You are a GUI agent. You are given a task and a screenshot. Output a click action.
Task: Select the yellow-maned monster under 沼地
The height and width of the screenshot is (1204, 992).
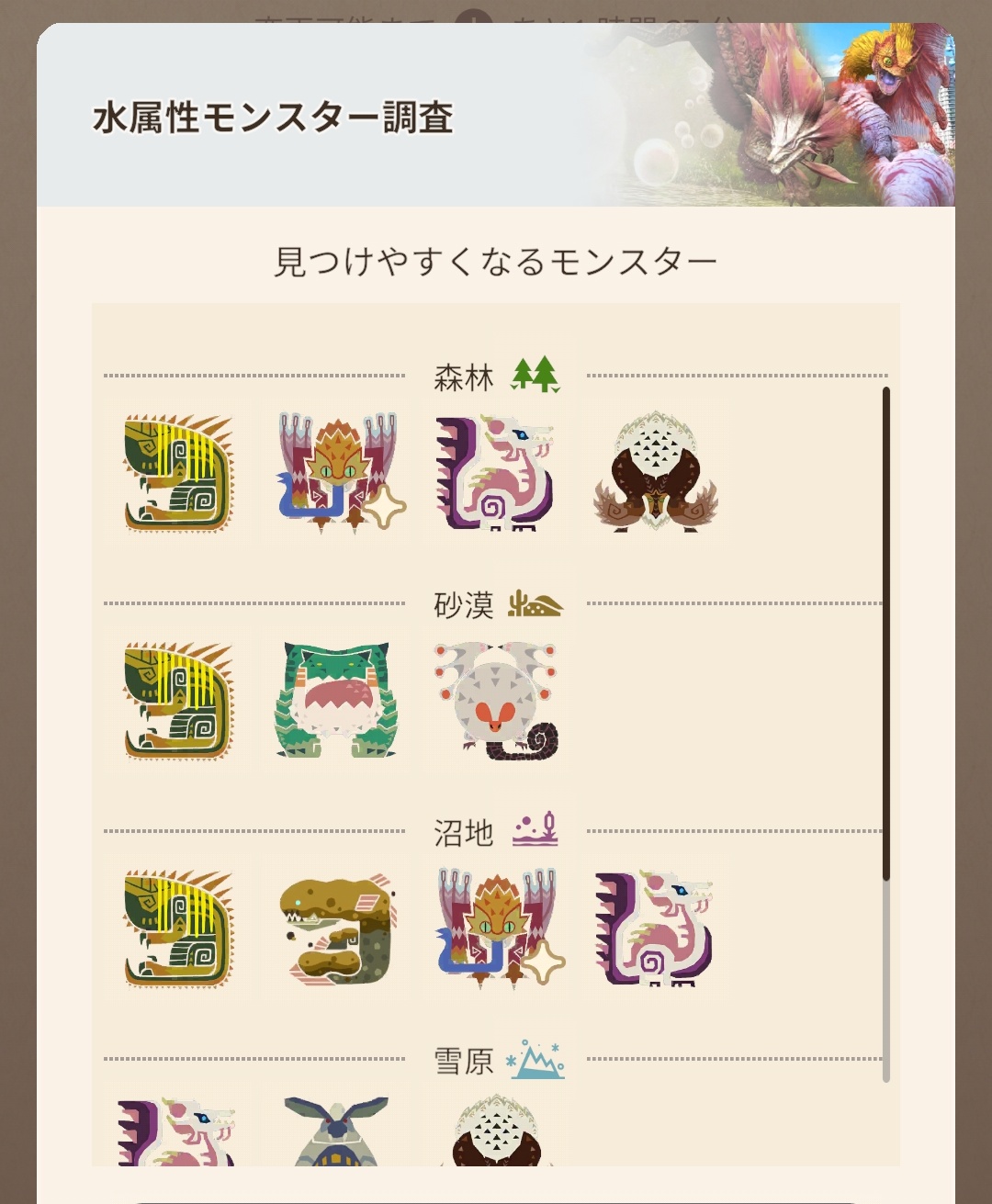(x=178, y=928)
